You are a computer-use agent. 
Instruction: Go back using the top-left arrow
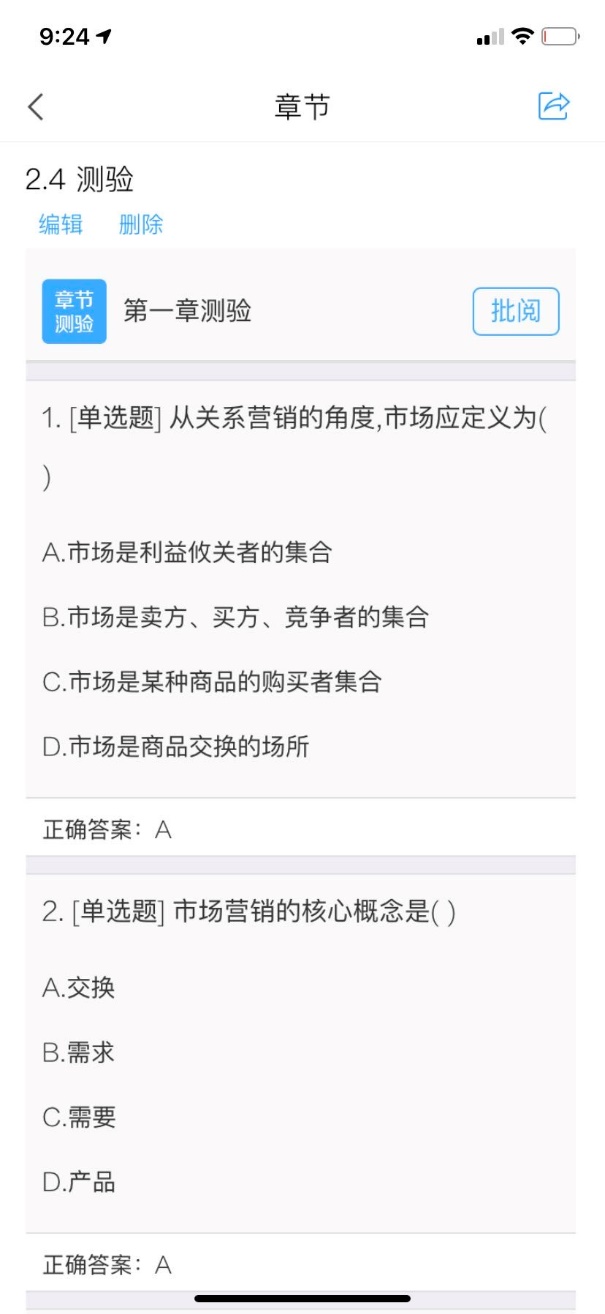click(x=36, y=107)
